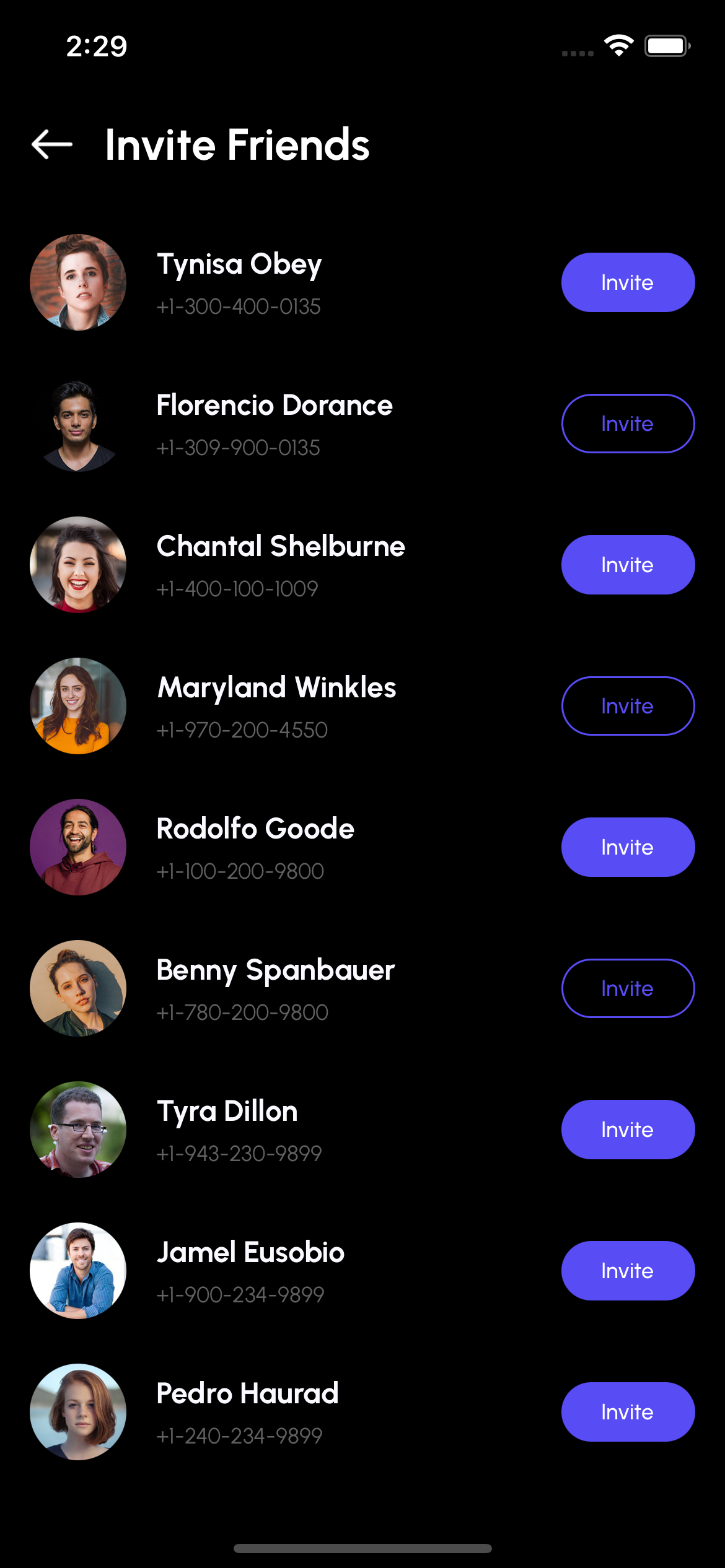
Task: Invite Tynisa Obey
Action: click(x=627, y=282)
